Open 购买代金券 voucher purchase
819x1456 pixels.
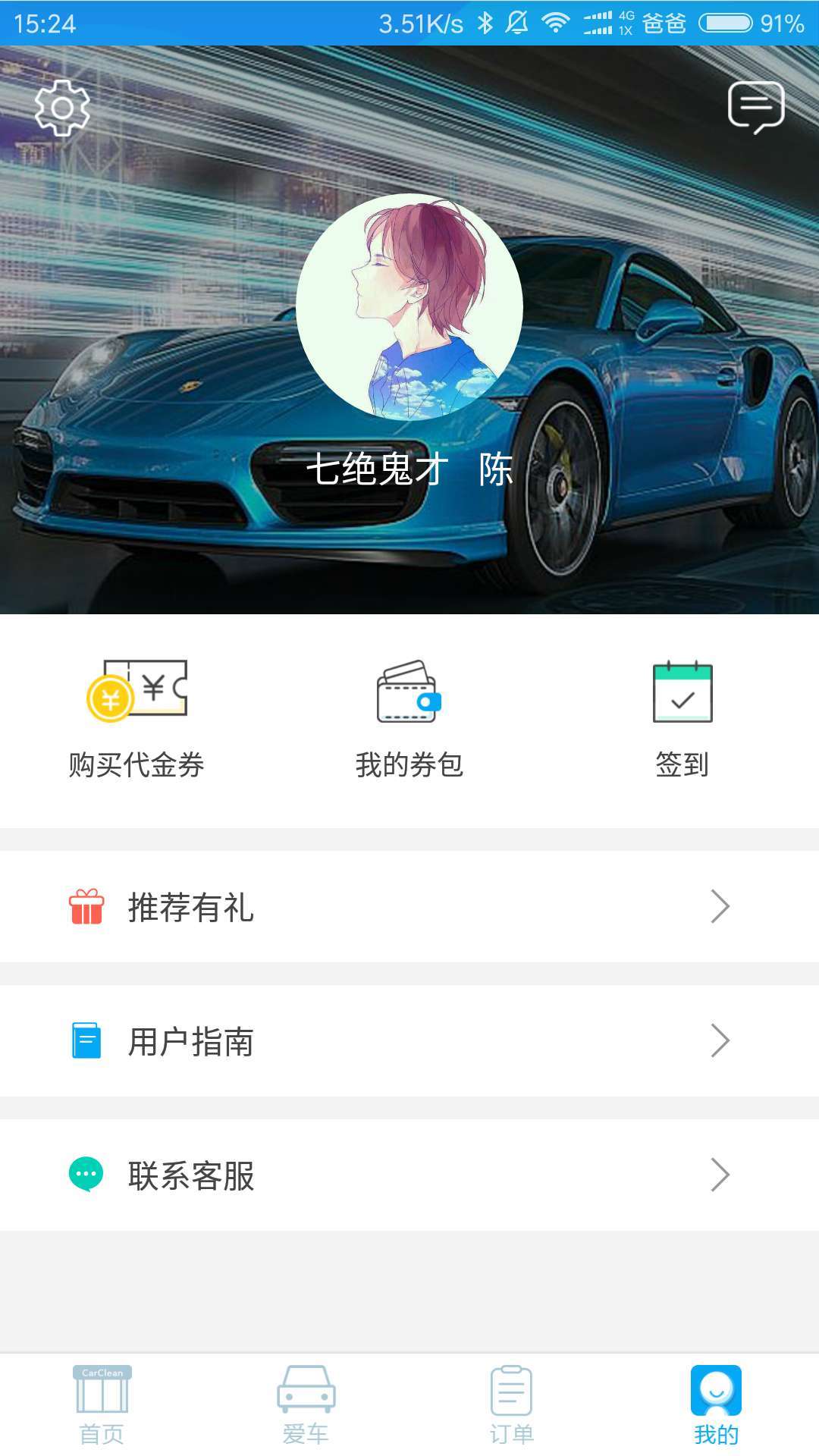tap(136, 719)
